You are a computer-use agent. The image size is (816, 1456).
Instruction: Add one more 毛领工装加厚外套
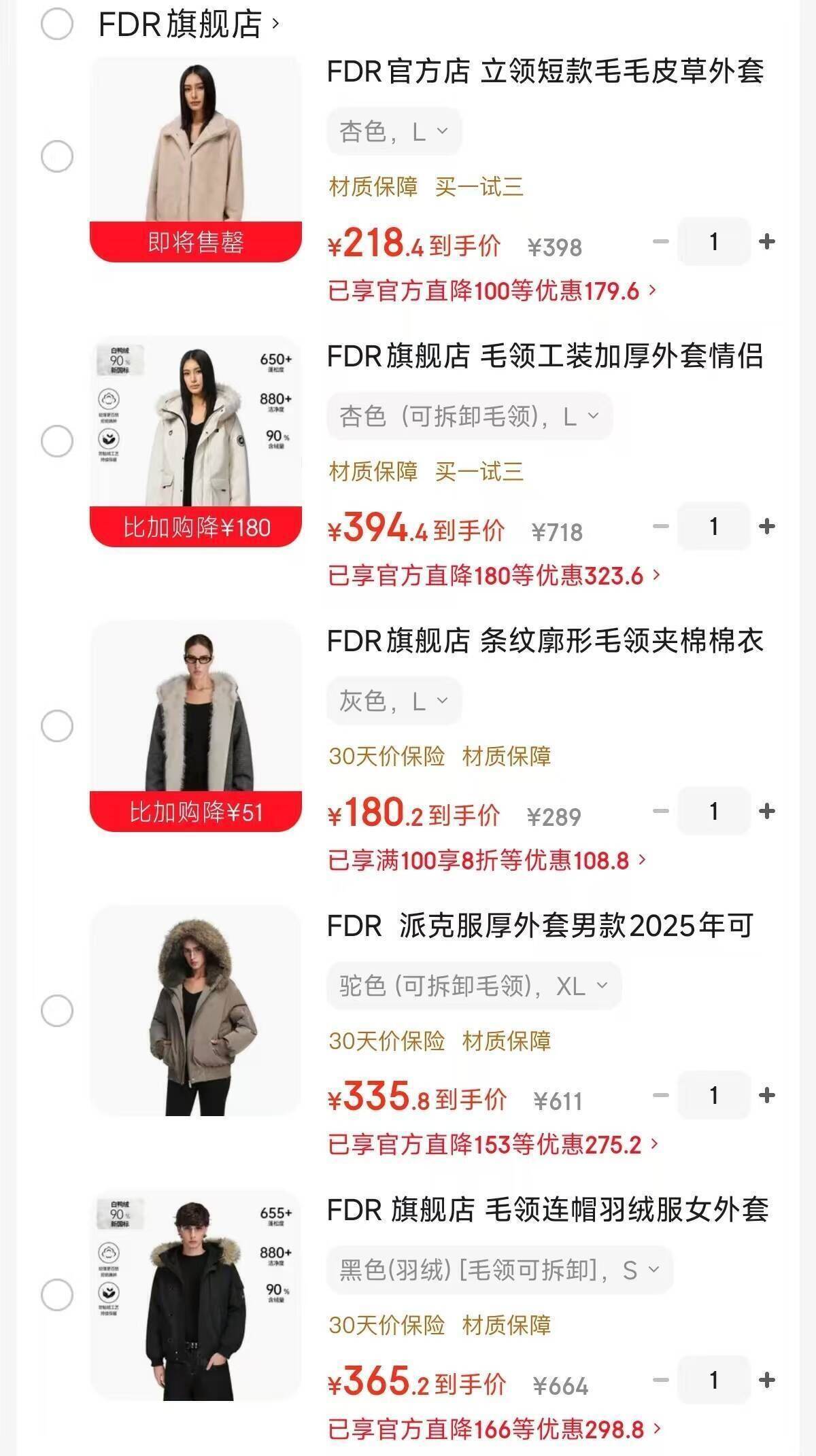coord(766,526)
